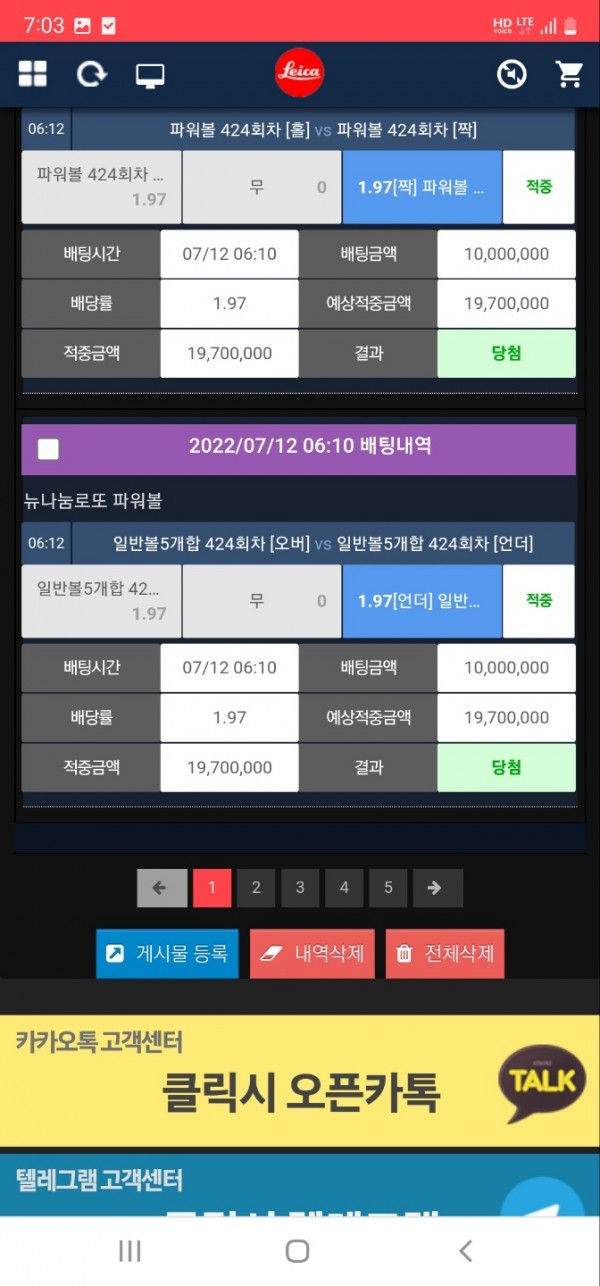Open the grid menu icon
600x1286 pixels.
(x=32, y=74)
